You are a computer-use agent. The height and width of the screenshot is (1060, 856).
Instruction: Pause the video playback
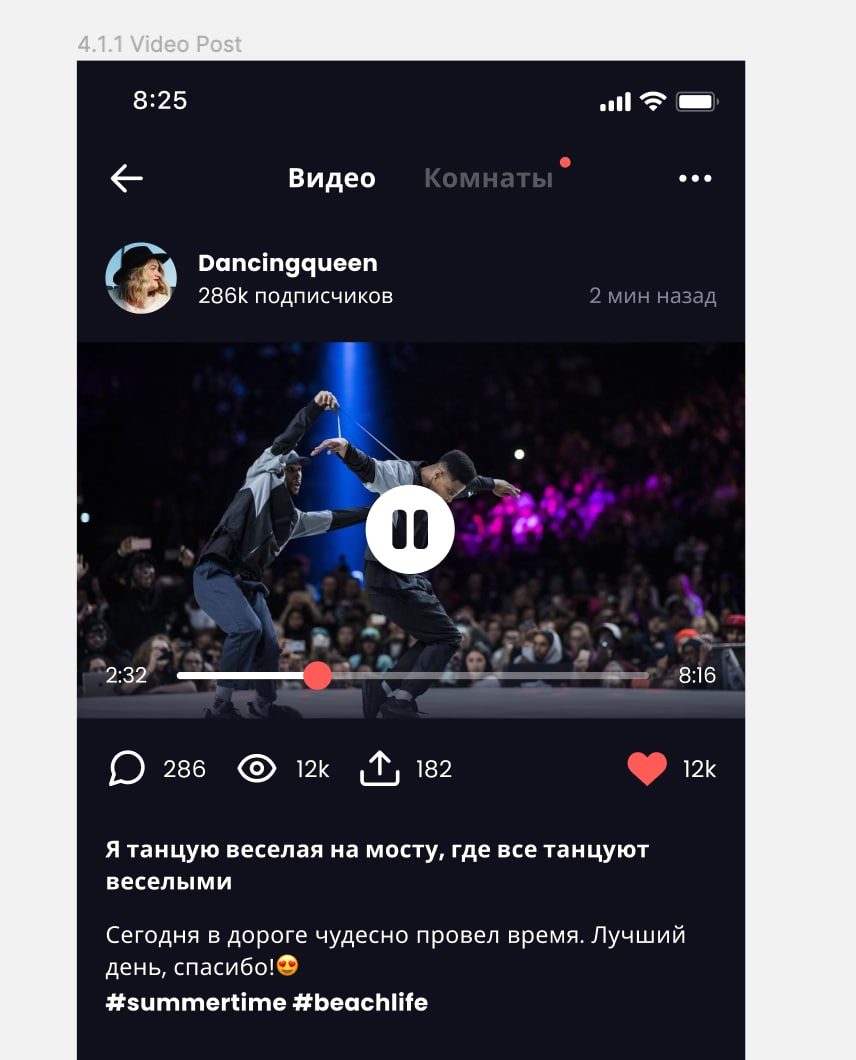(x=410, y=530)
